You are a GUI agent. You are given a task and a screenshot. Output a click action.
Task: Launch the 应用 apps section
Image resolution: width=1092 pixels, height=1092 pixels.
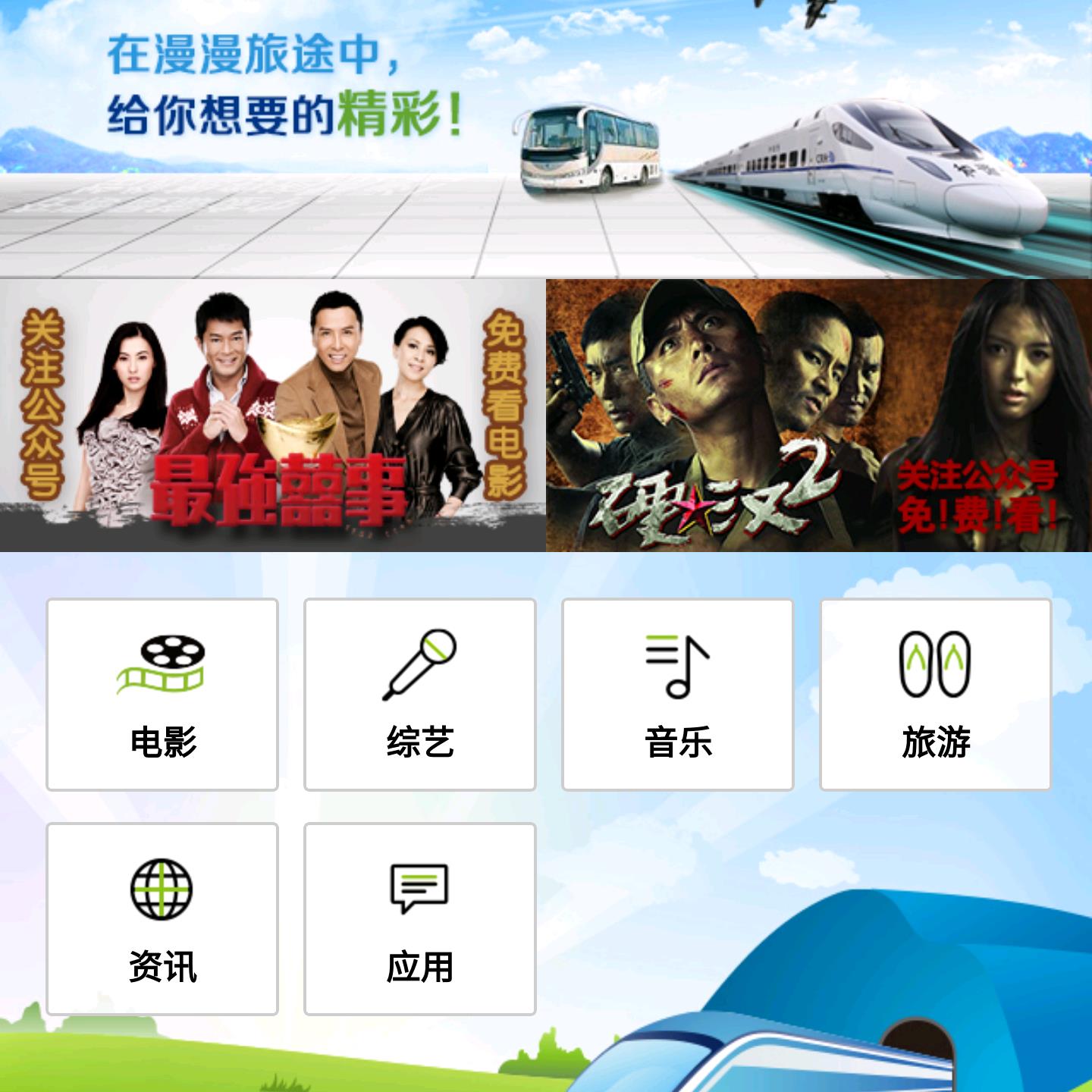click(x=420, y=919)
